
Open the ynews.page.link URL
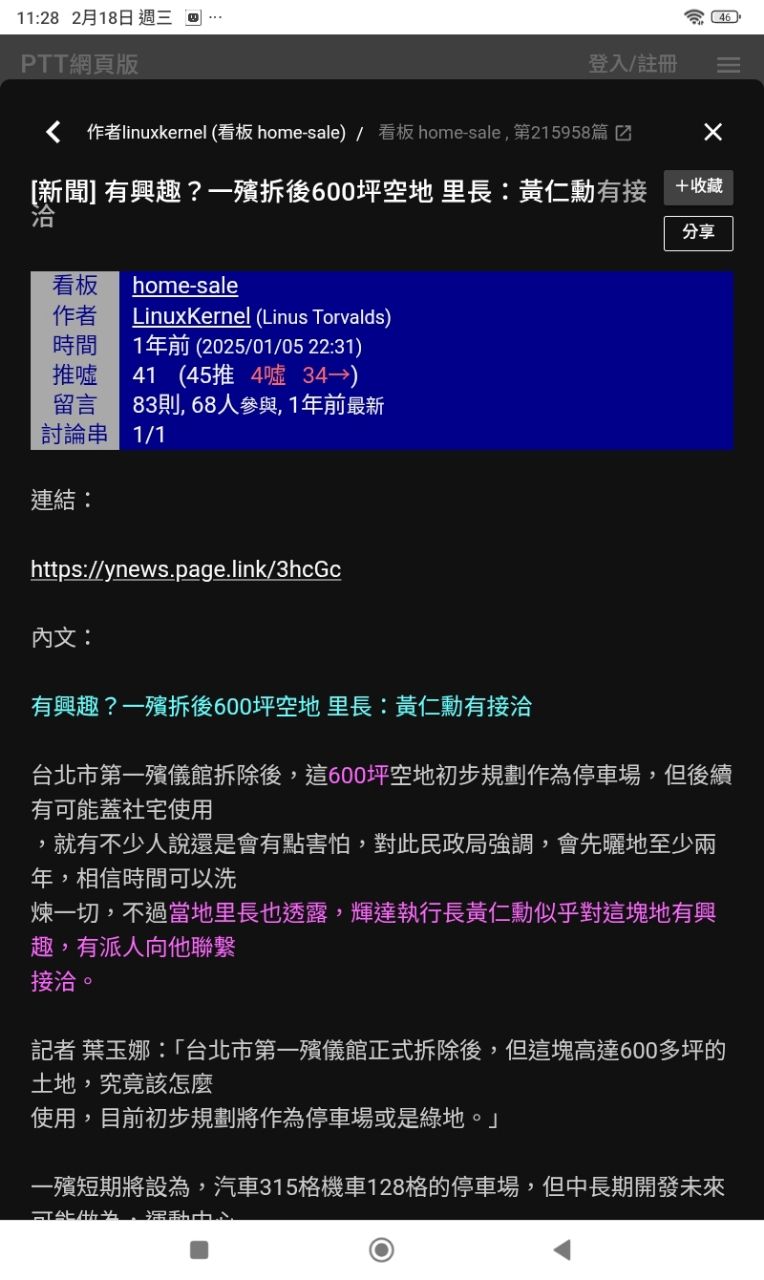pyautogui.click(x=186, y=570)
